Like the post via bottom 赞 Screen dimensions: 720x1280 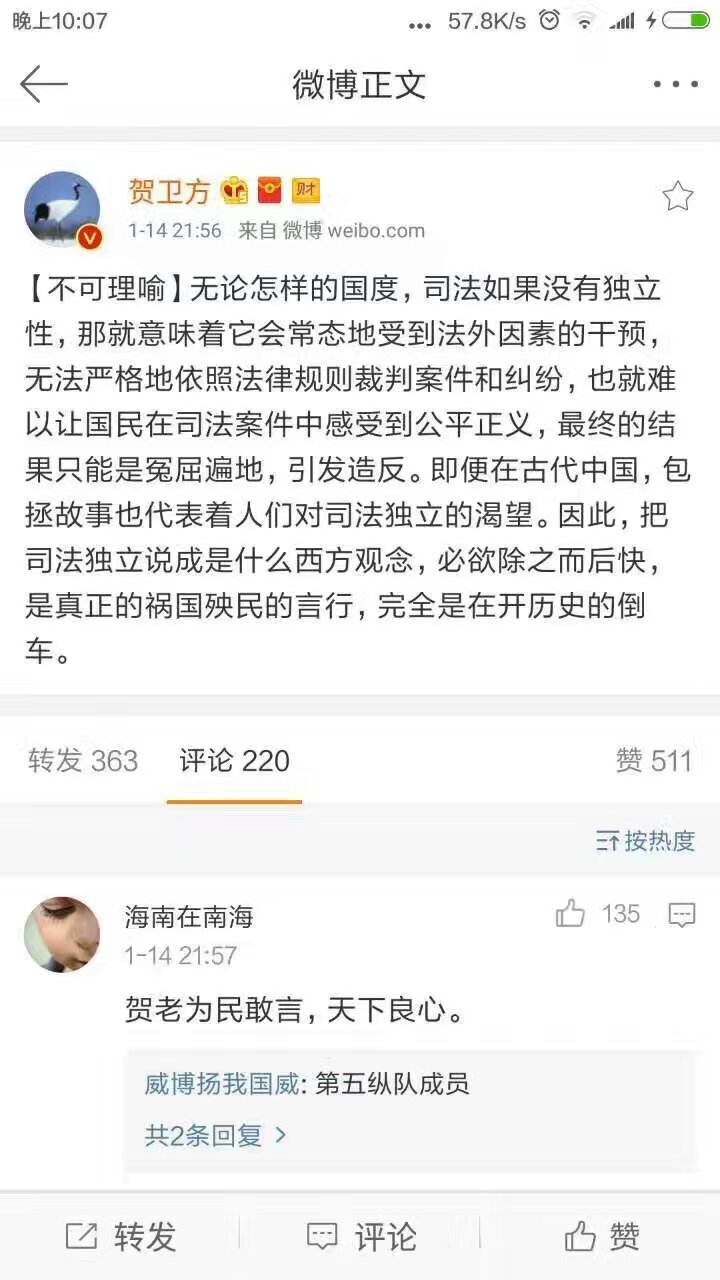click(601, 1237)
